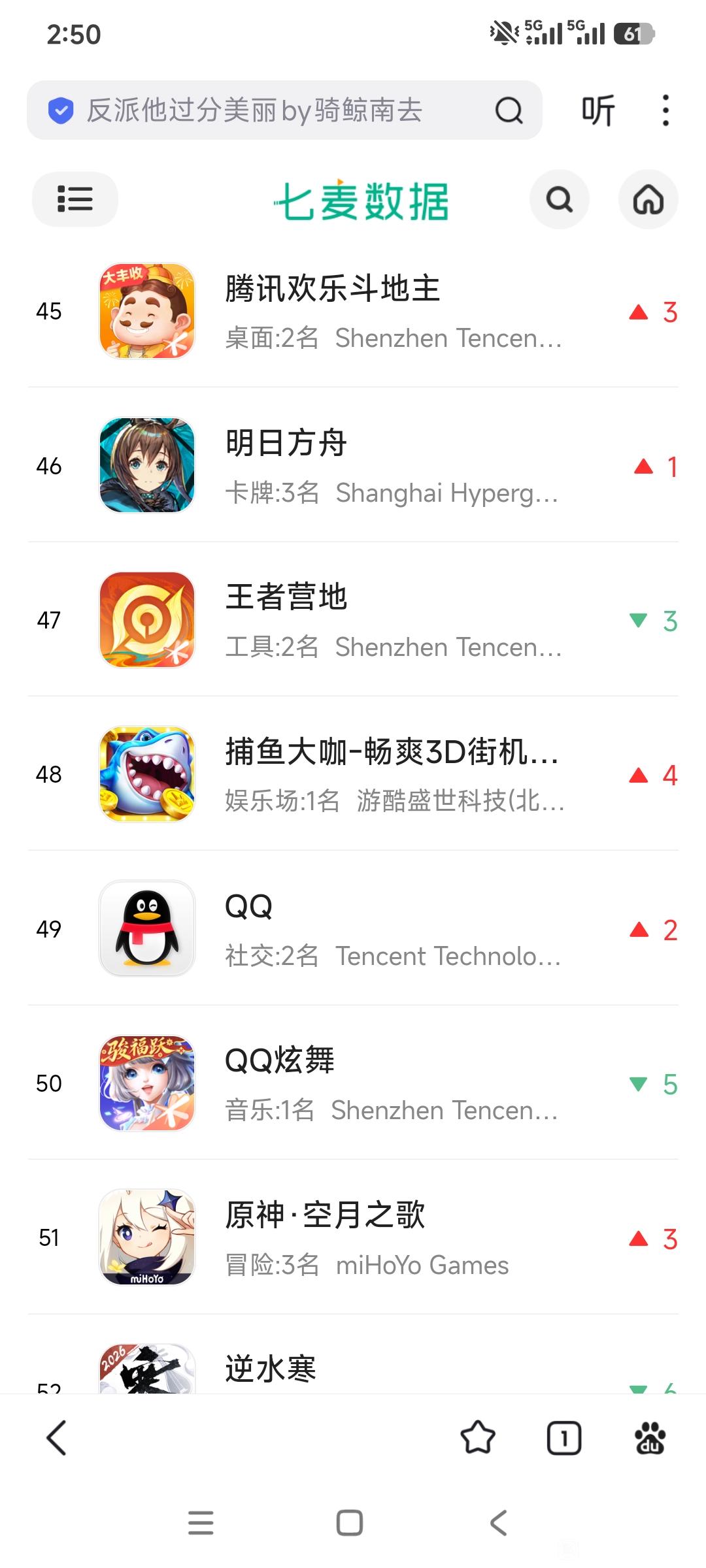The width and height of the screenshot is (706, 1568).
Task: Open the 七麦数据 page search
Action: tap(559, 199)
